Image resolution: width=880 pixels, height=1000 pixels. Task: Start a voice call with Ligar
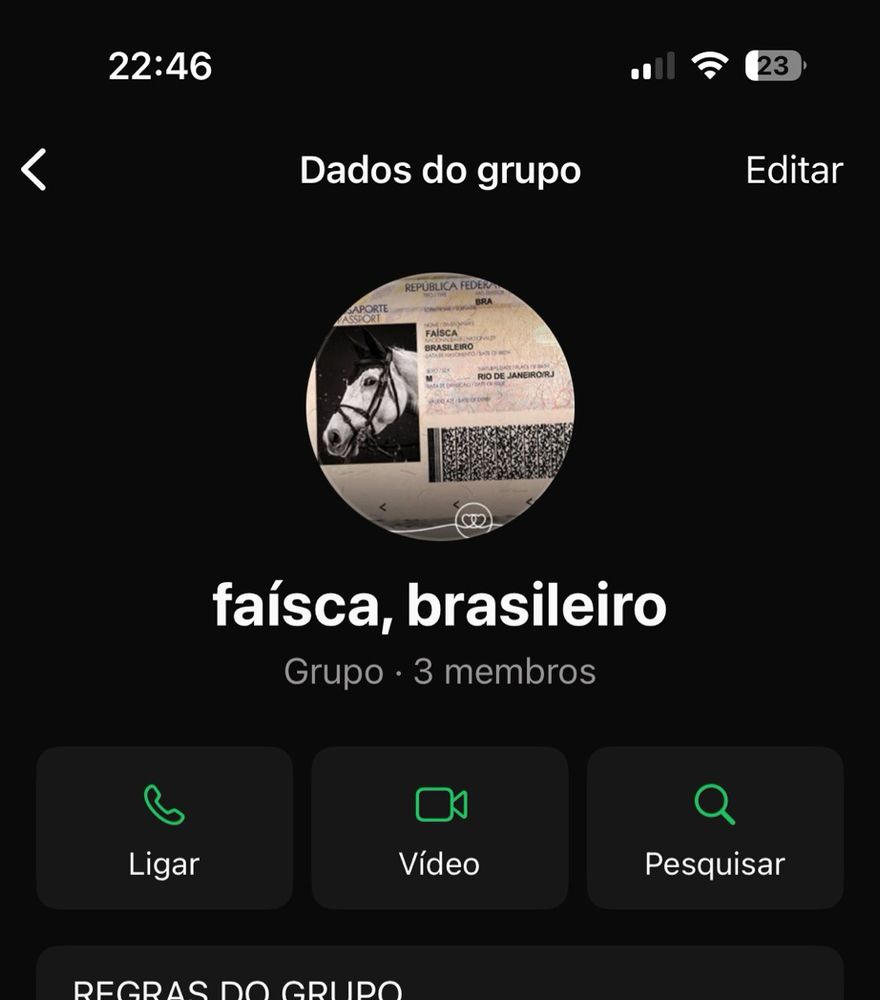point(165,828)
